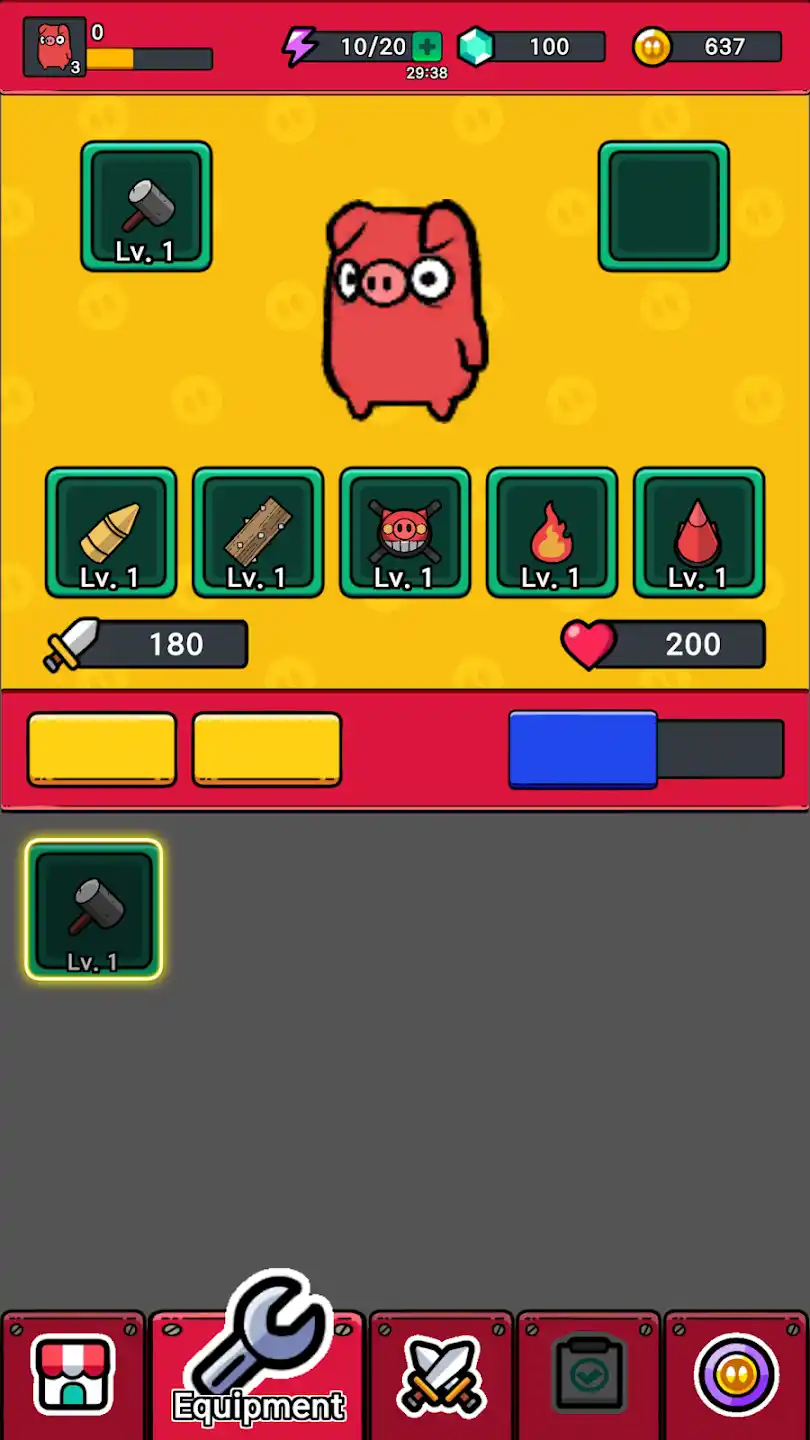Toggle the blue switch on the red bar
The height and width of the screenshot is (1440, 810).
pyautogui.click(x=583, y=748)
